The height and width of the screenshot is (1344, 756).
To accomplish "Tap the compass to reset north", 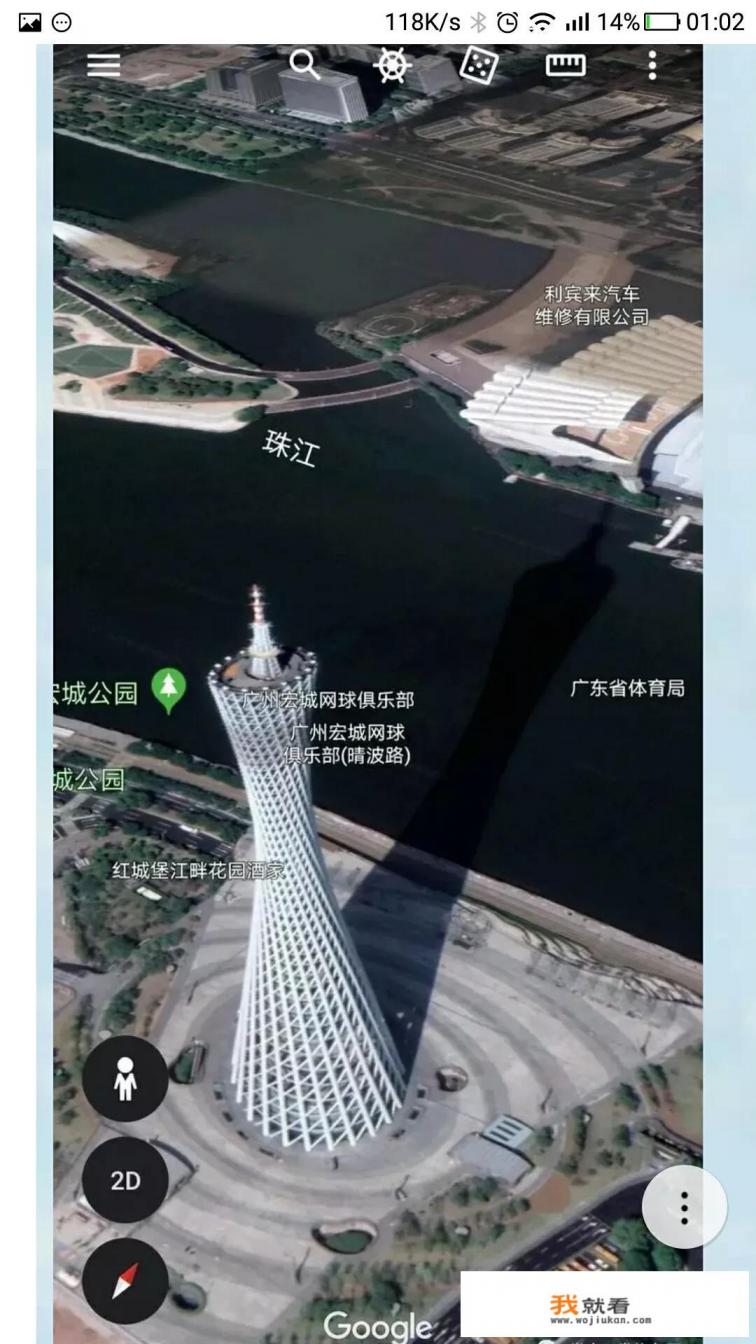I will click(x=125, y=1281).
